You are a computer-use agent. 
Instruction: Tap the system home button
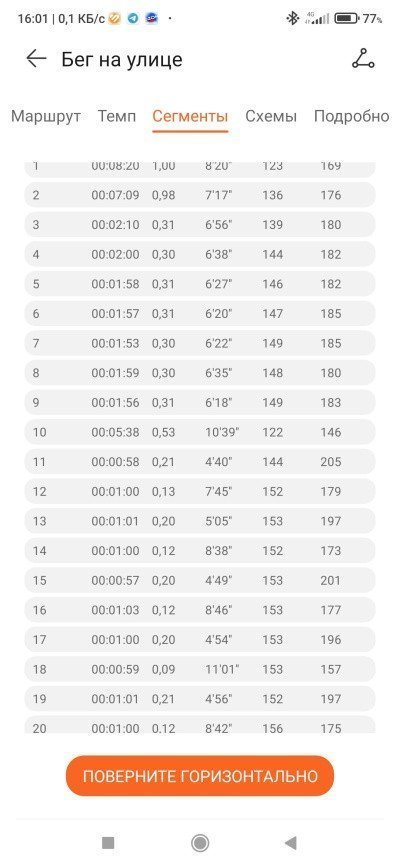pos(200,843)
